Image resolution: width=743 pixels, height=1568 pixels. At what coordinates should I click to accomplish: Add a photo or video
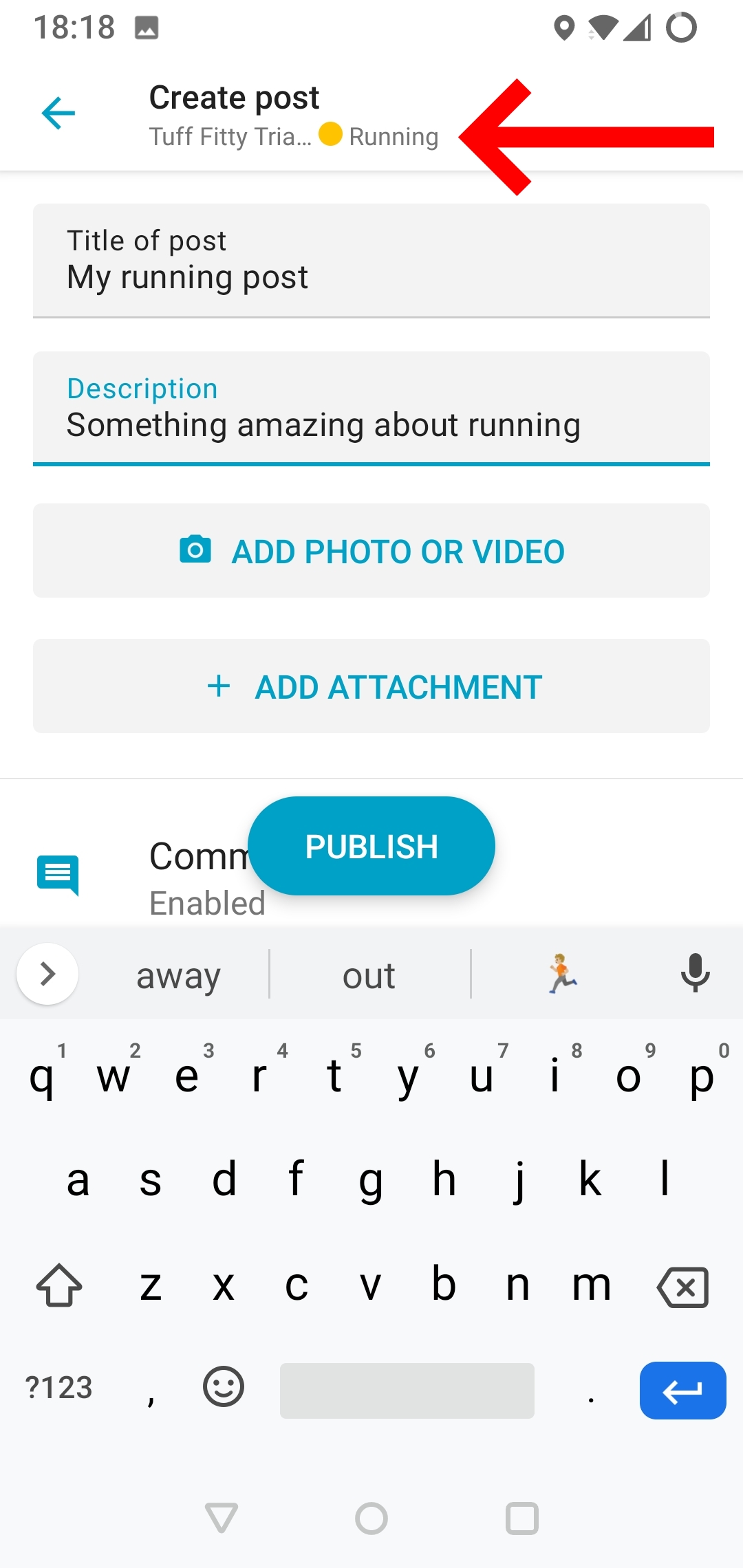coord(371,551)
